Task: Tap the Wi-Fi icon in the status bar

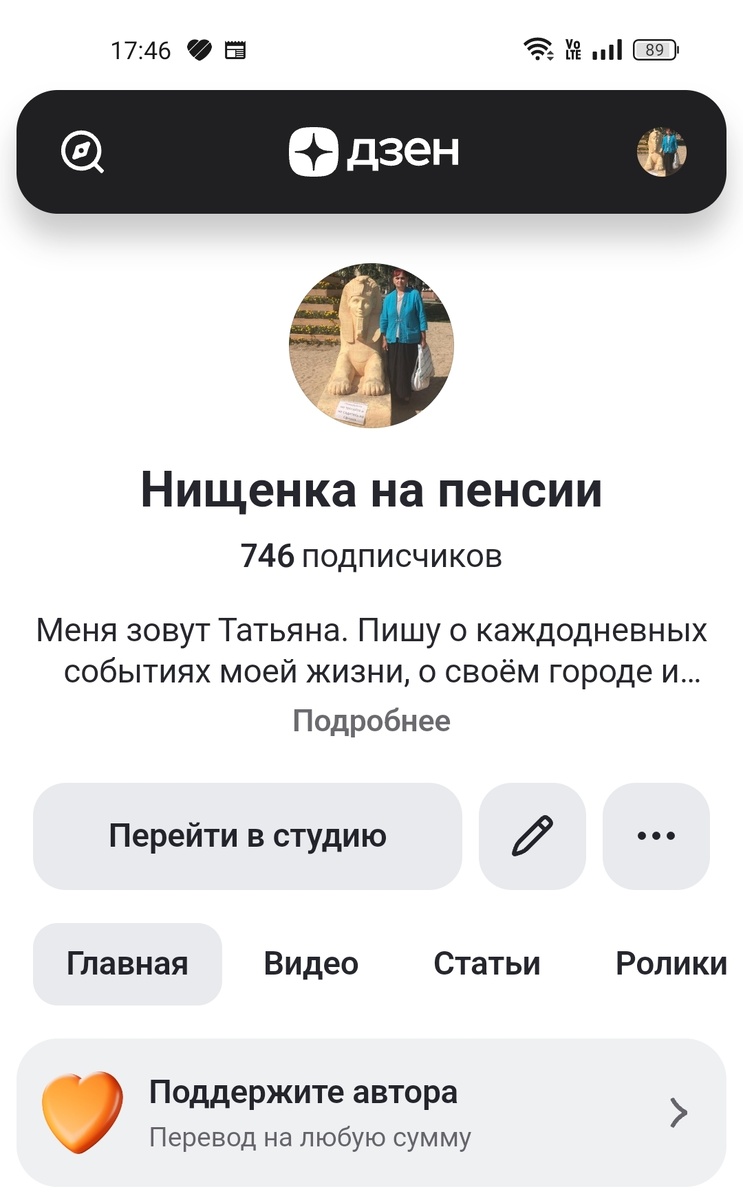Action: [538, 46]
